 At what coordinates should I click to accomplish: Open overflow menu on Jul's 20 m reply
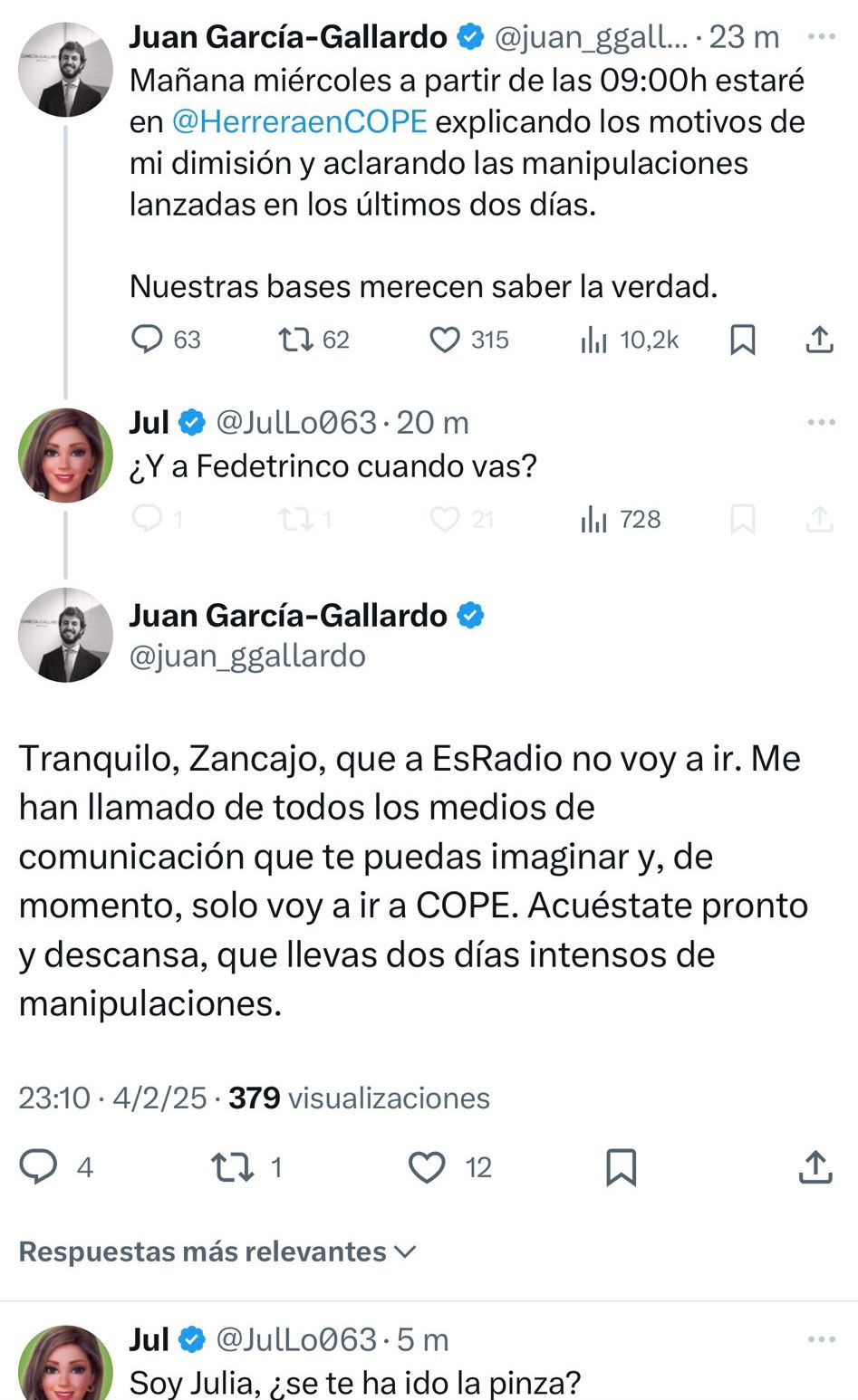coord(821,422)
